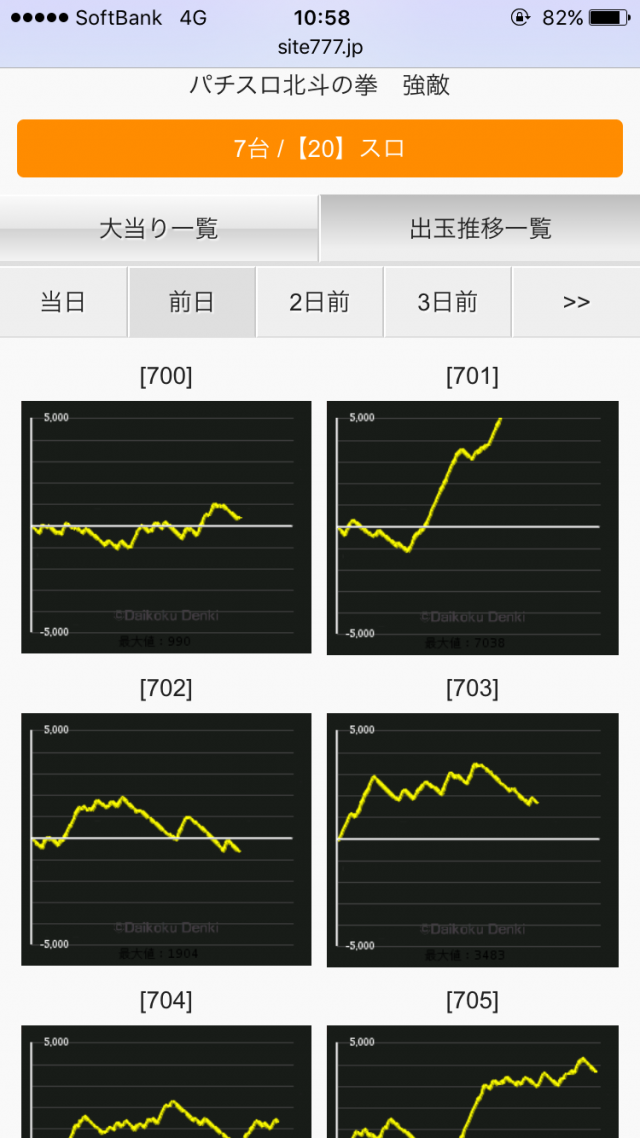Tap the site777.jp address bar

(x=320, y=46)
